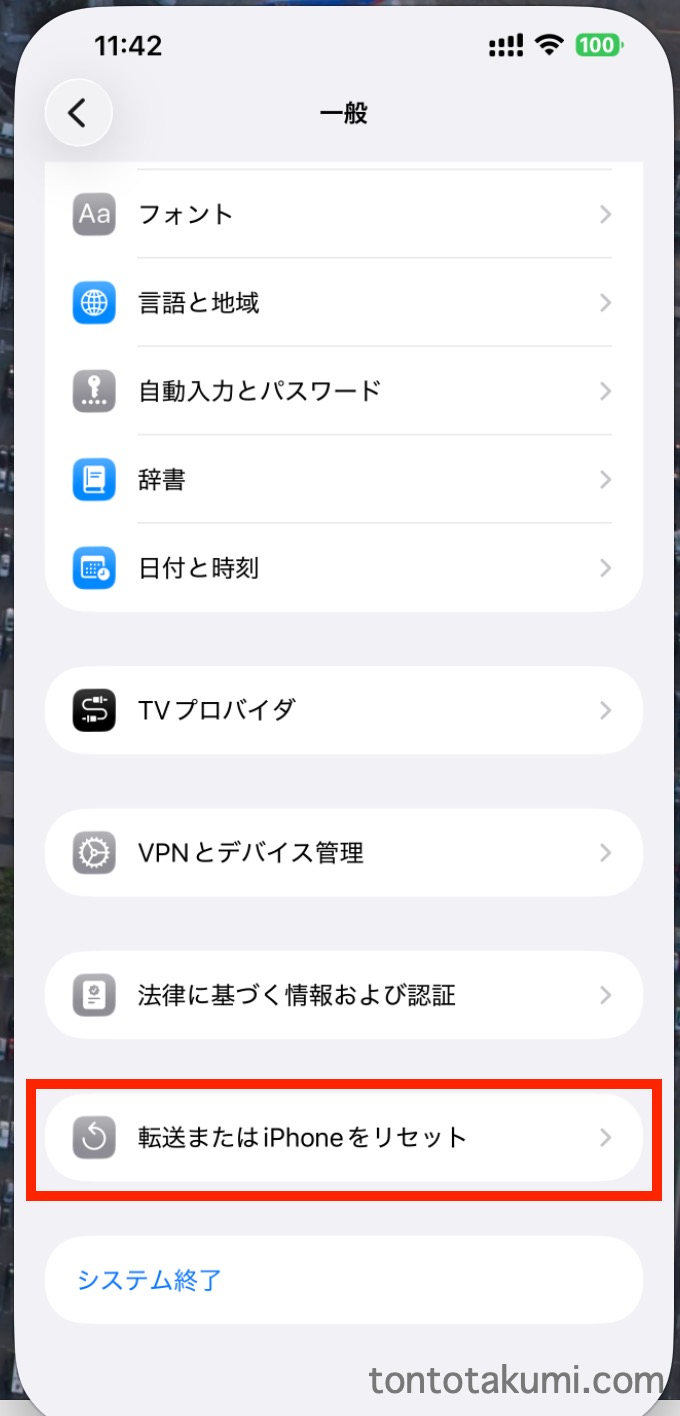Go back from the 一般 screen
The width and height of the screenshot is (680, 1416).
point(78,113)
